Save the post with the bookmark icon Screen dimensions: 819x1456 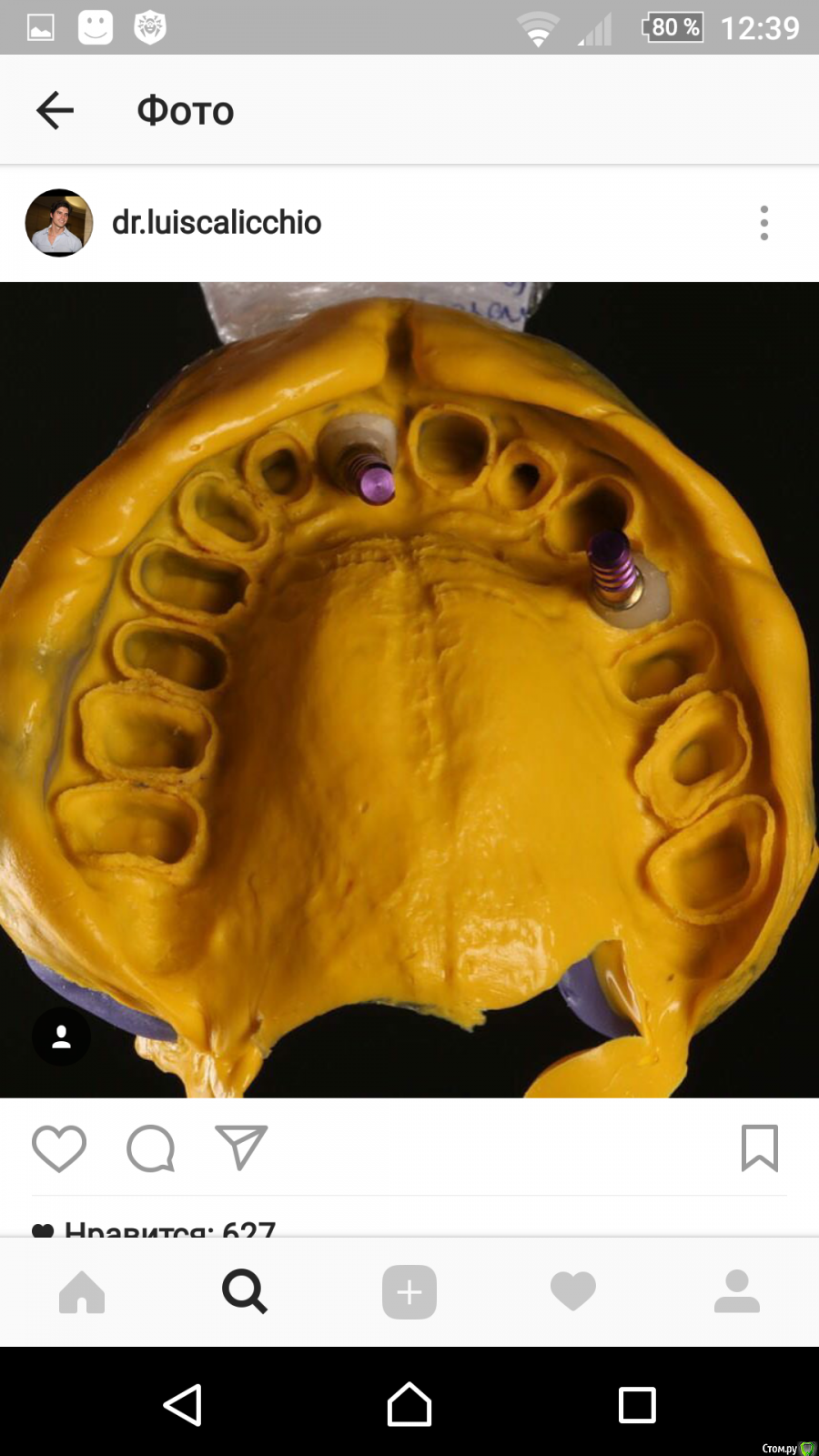coord(759,1148)
